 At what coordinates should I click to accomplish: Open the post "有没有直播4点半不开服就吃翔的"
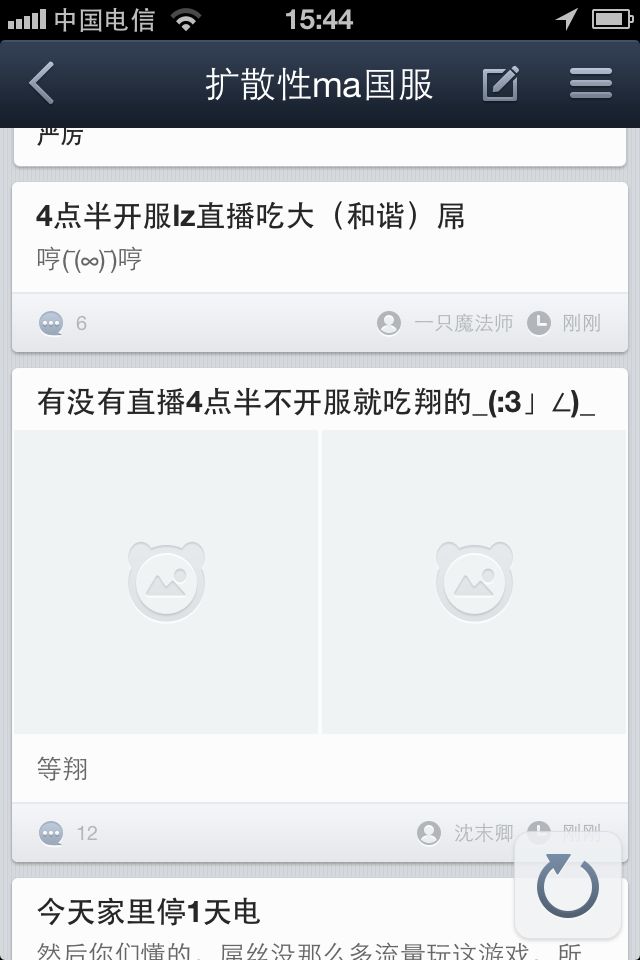[x=315, y=402]
